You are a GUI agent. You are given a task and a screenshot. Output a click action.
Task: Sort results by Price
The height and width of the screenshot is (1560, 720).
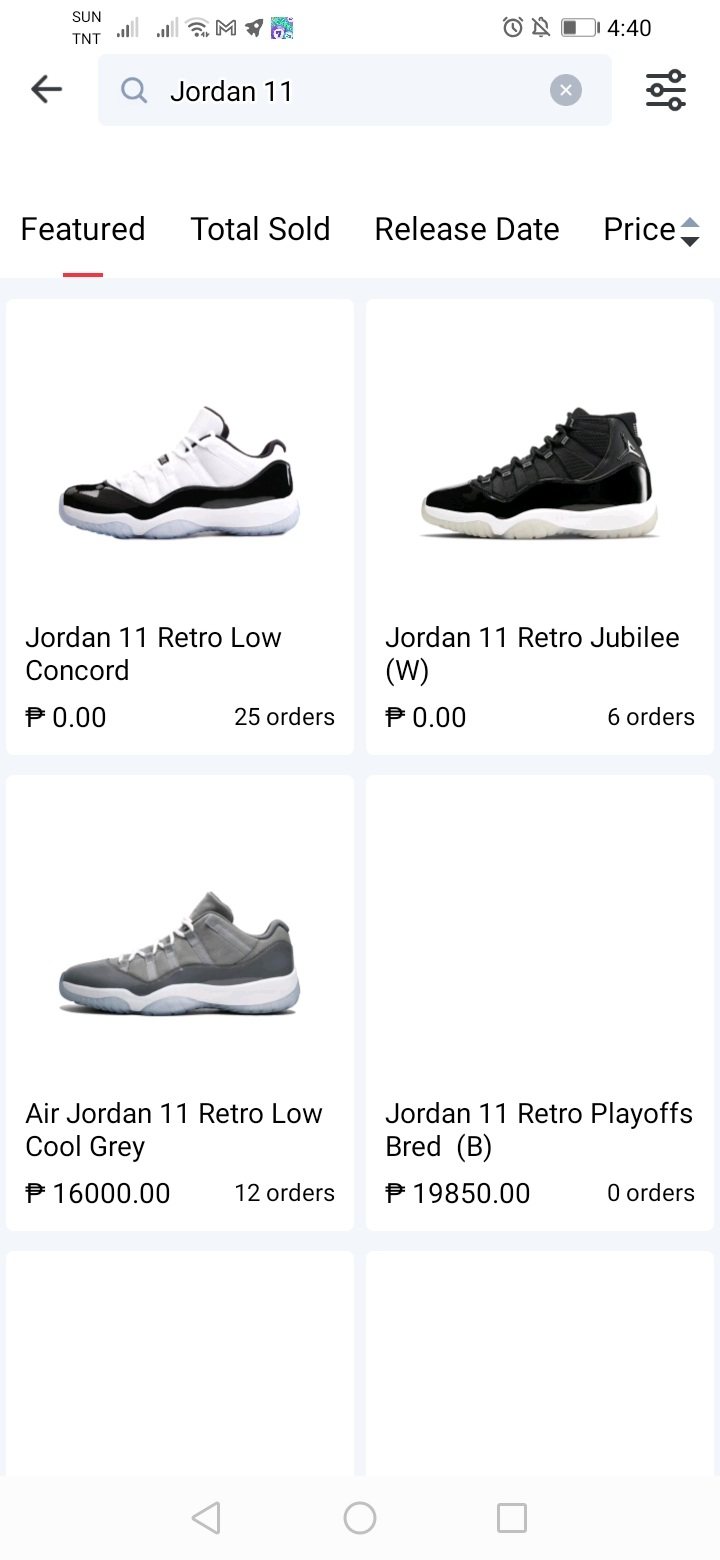(x=650, y=230)
